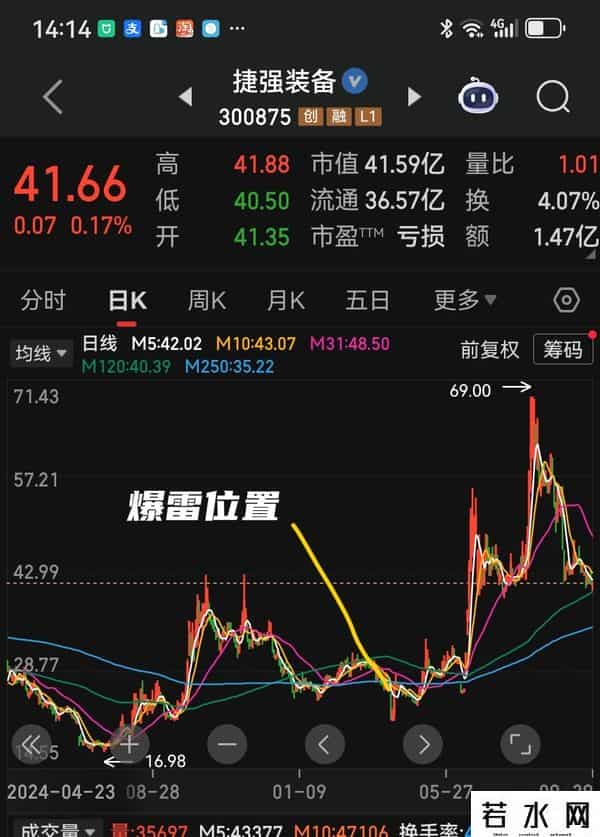Switch to the next stock

(415, 97)
